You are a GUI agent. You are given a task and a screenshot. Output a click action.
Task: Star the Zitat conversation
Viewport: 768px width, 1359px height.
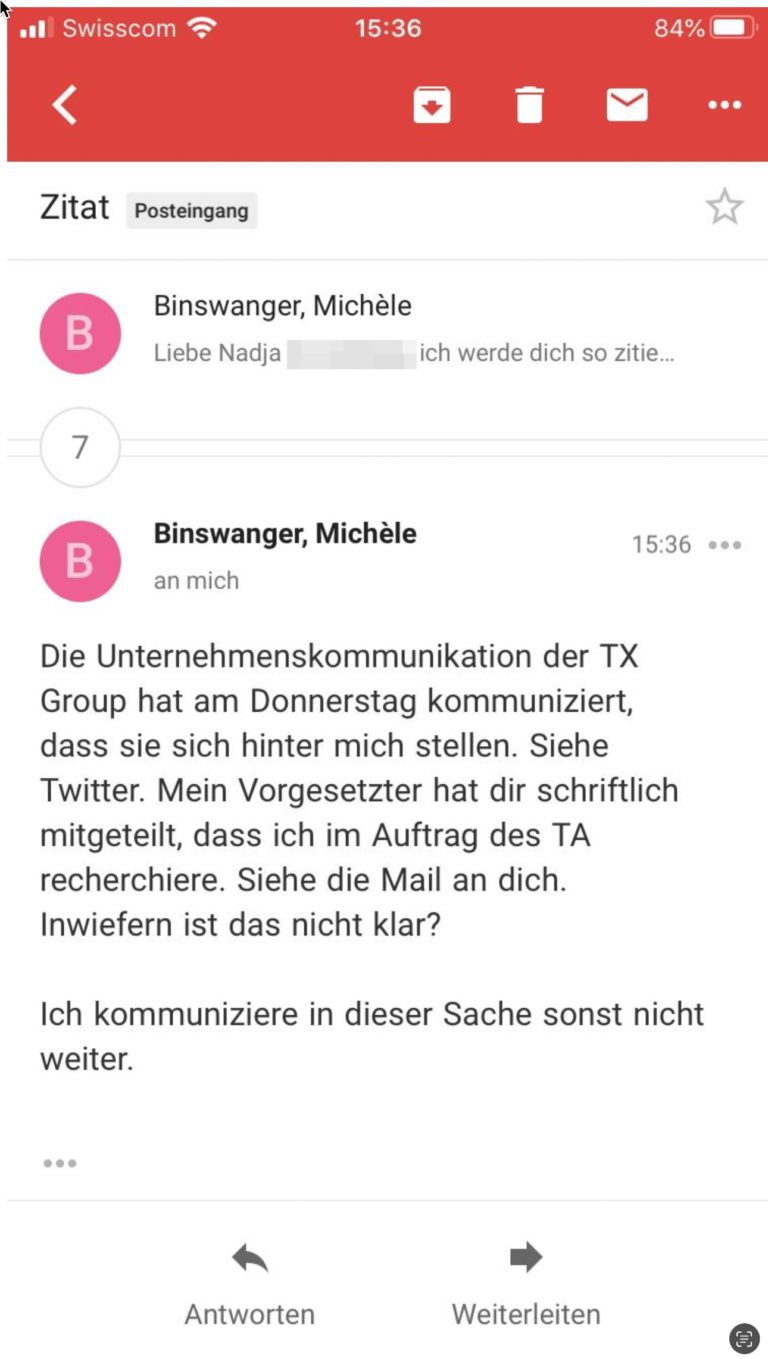(x=724, y=208)
